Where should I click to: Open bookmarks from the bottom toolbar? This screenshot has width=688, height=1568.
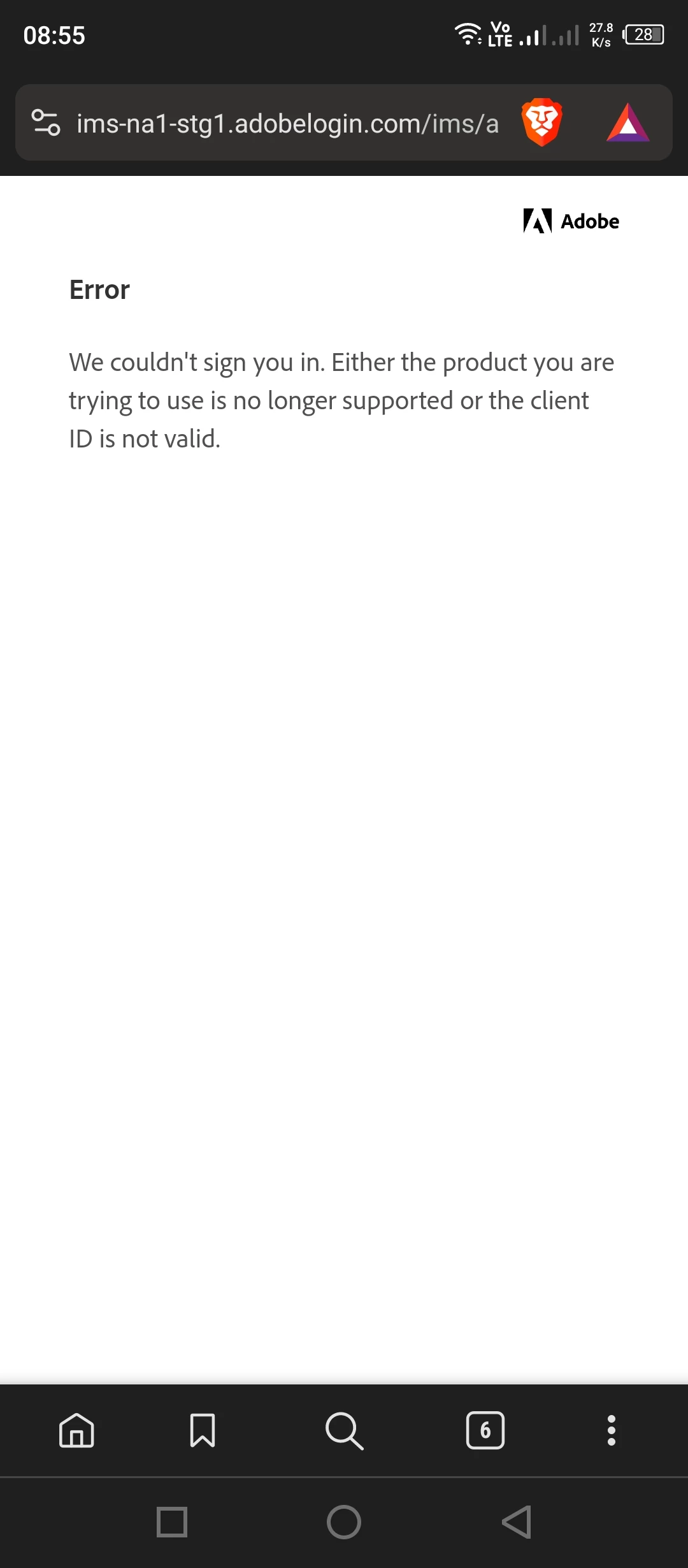(203, 1430)
